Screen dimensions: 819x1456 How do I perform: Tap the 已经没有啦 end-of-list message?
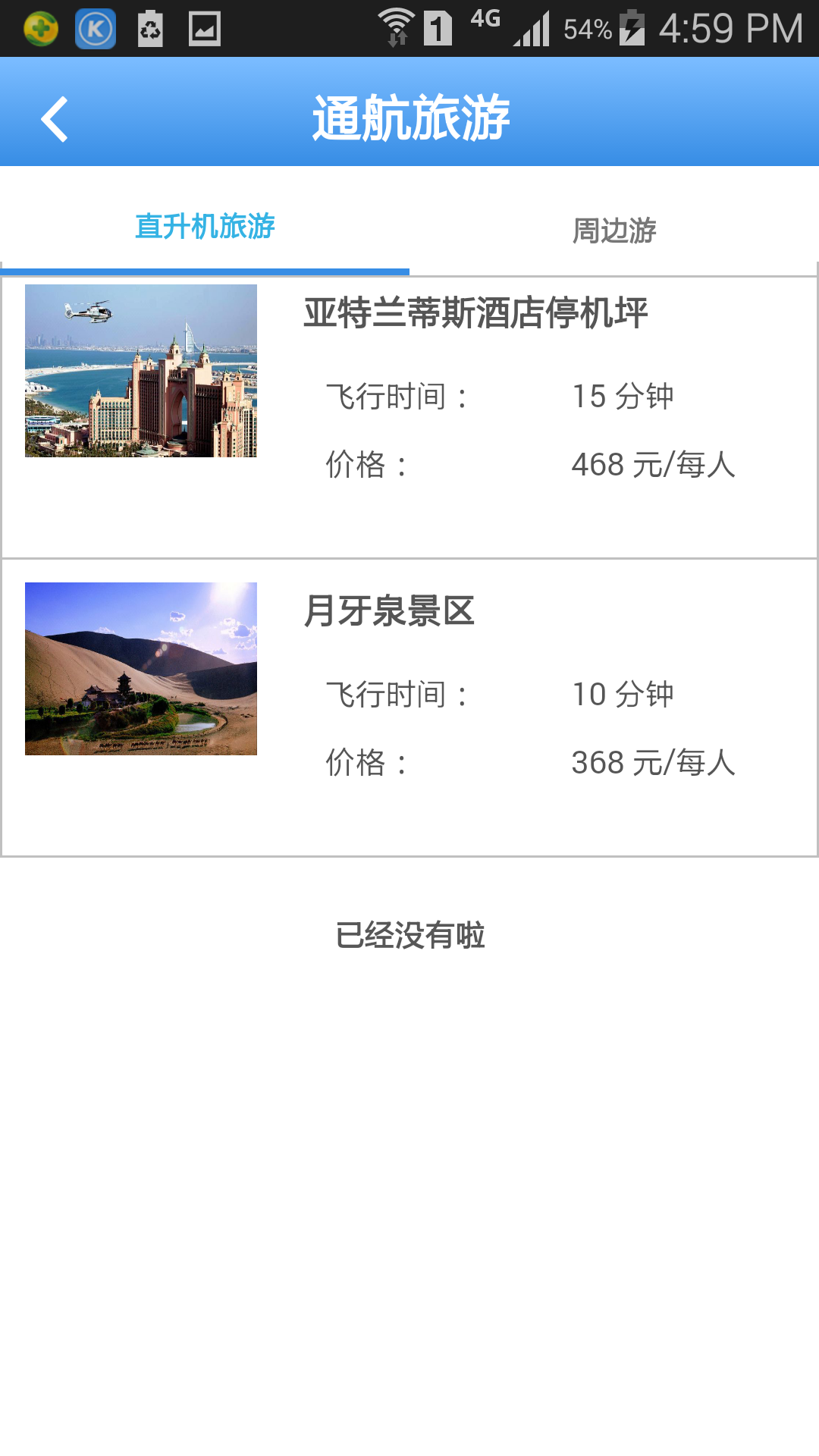[x=409, y=937]
